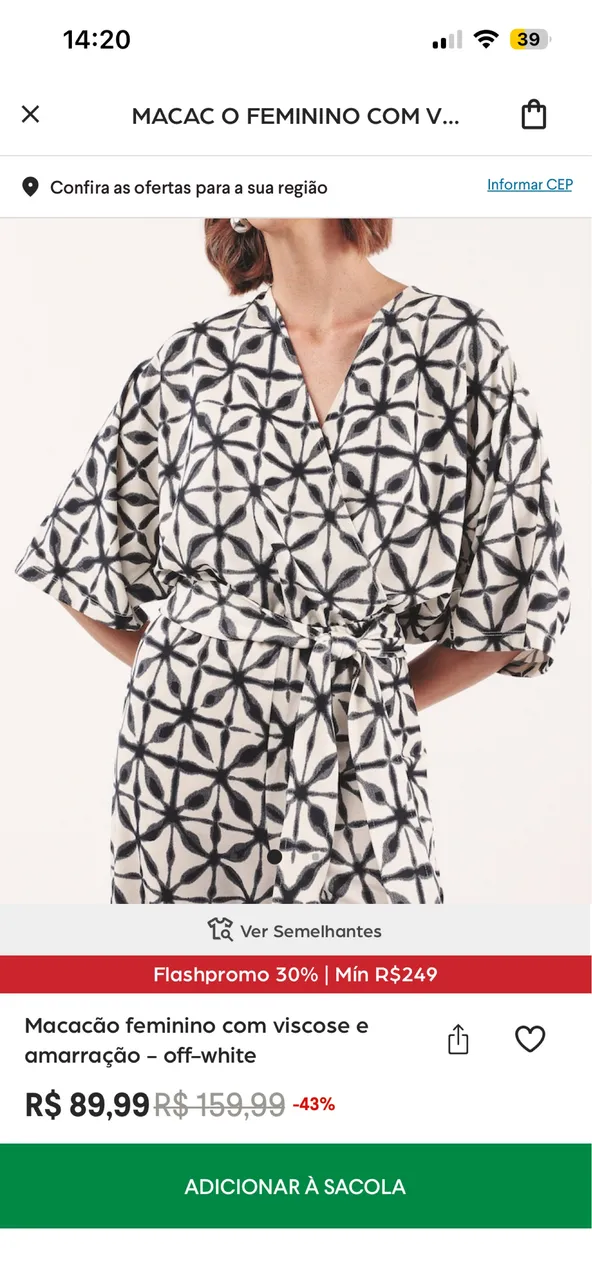Tap Ver Semelhantes to see similar items
The width and height of the screenshot is (592, 1280).
click(x=296, y=930)
